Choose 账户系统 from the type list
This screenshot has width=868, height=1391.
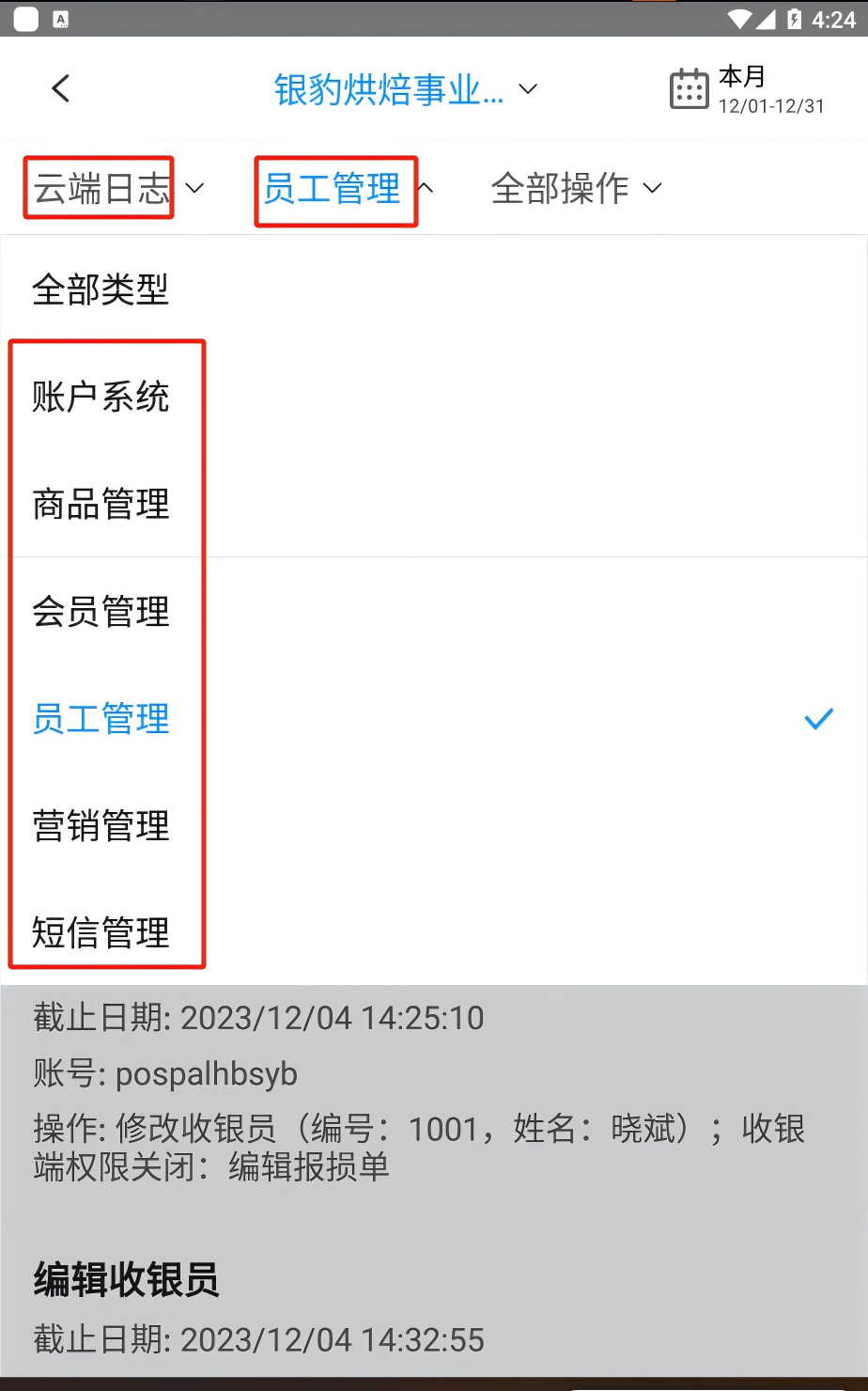click(x=434, y=397)
